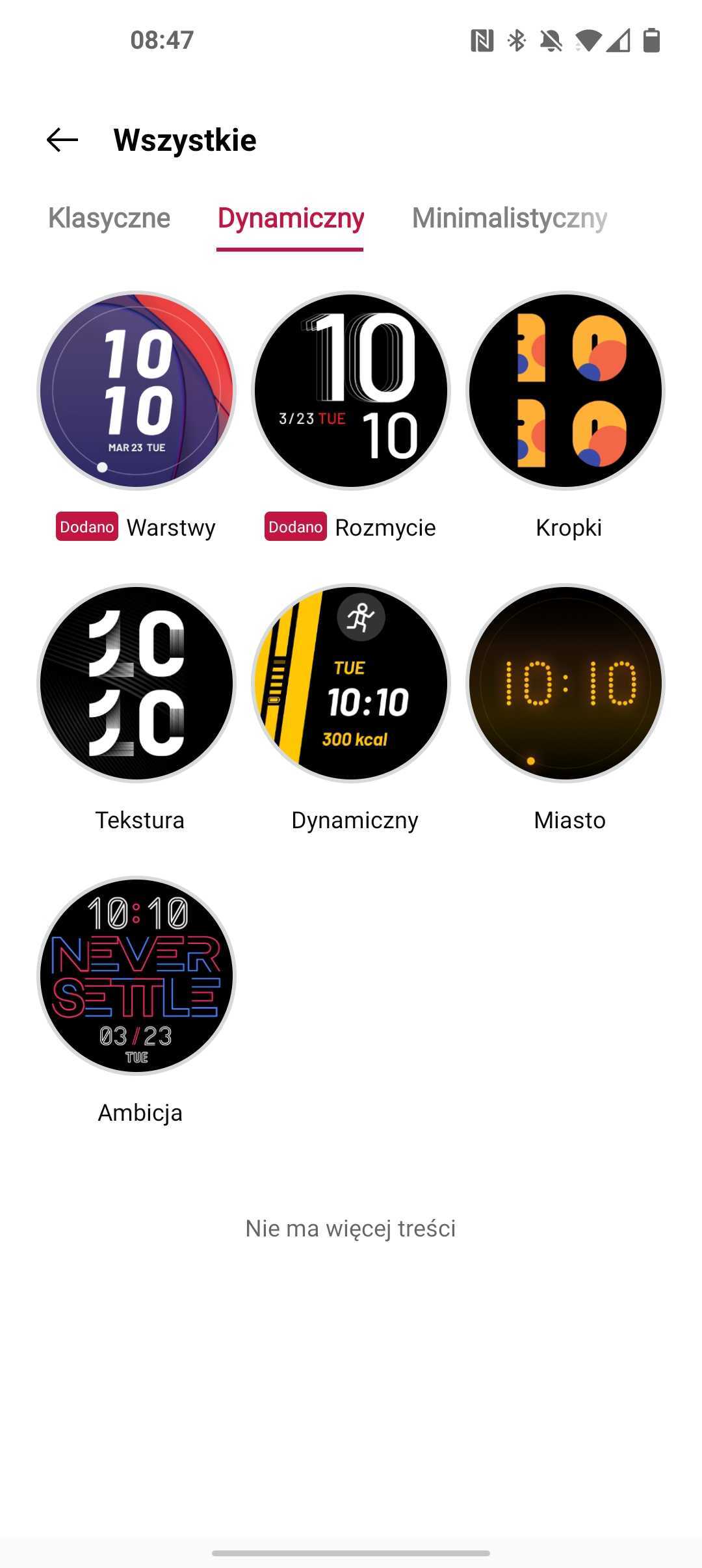
Task: Open the Rozmycie watch face
Action: 351,390
